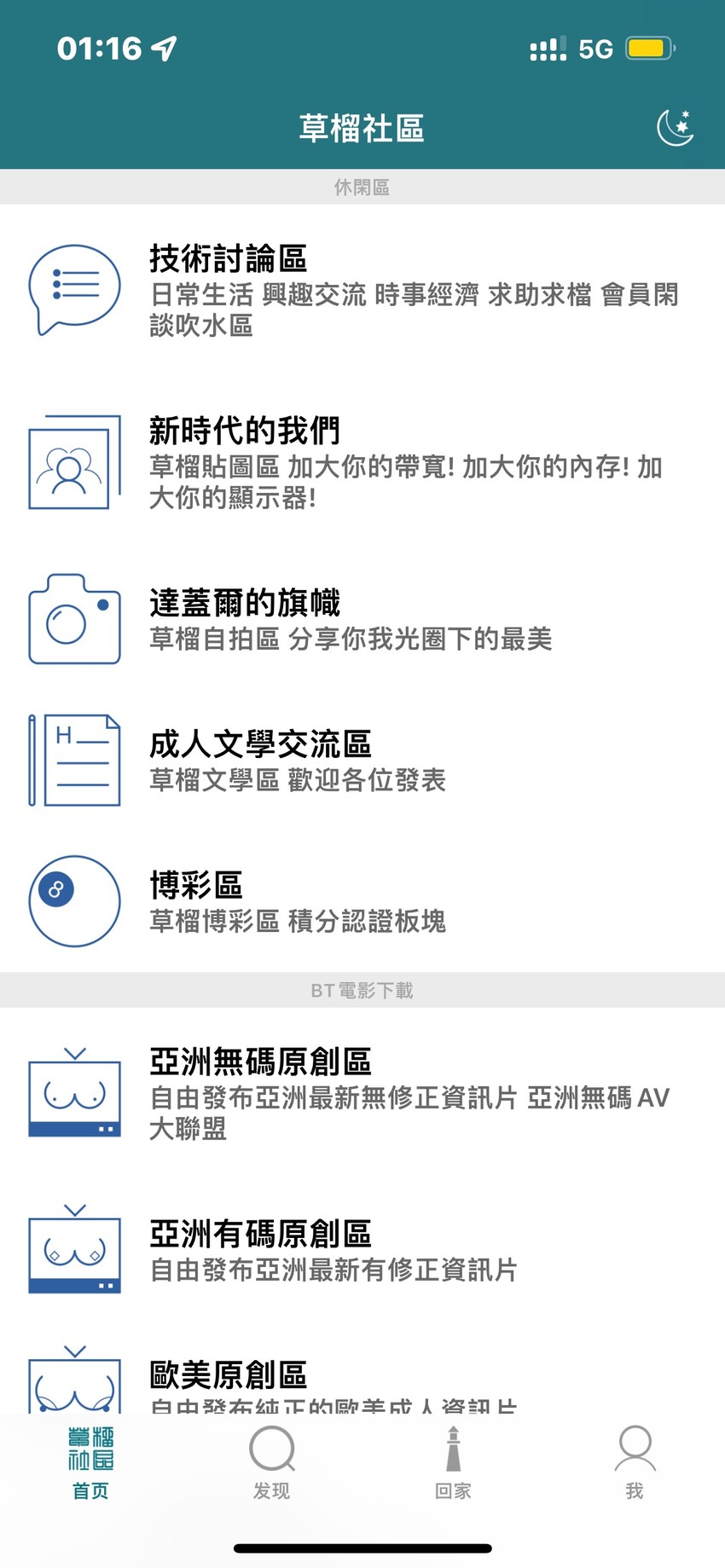Image resolution: width=725 pixels, height=1568 pixels.
Task: Toggle night mode with the moon icon
Action: point(676,128)
